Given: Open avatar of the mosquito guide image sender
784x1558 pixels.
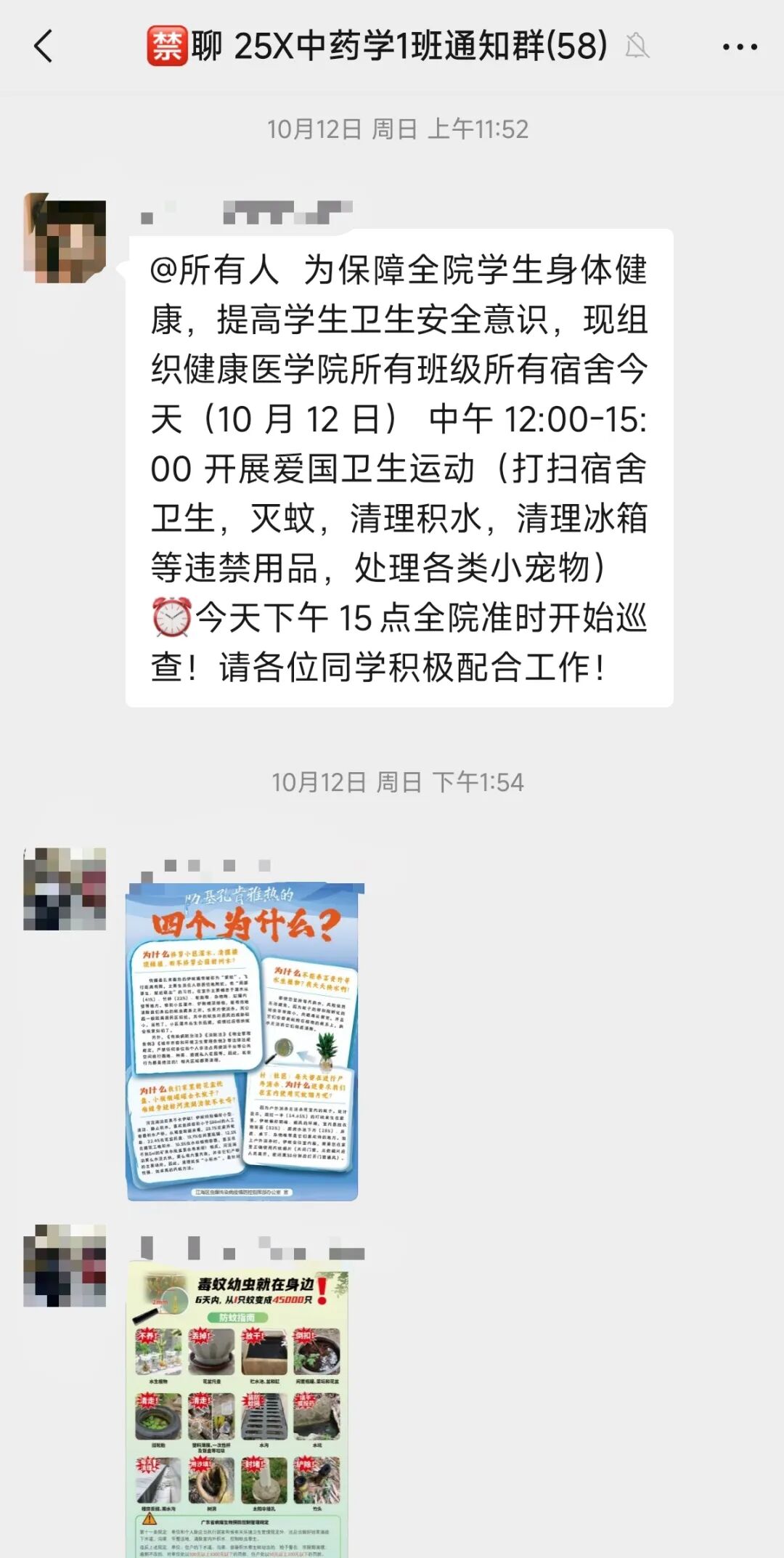Looking at the screenshot, I should click(65, 1265).
